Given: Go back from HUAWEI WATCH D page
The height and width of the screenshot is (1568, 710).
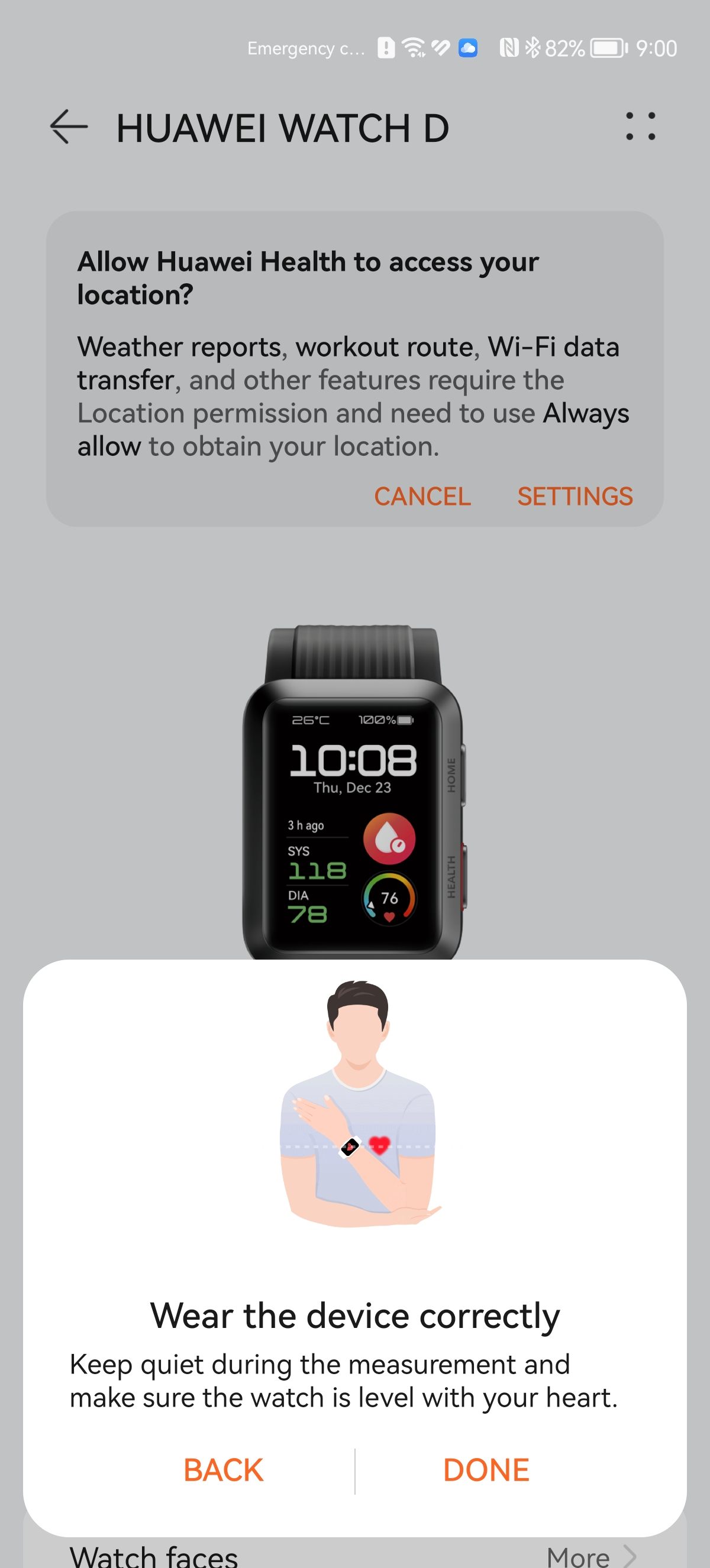Looking at the screenshot, I should 69,127.
